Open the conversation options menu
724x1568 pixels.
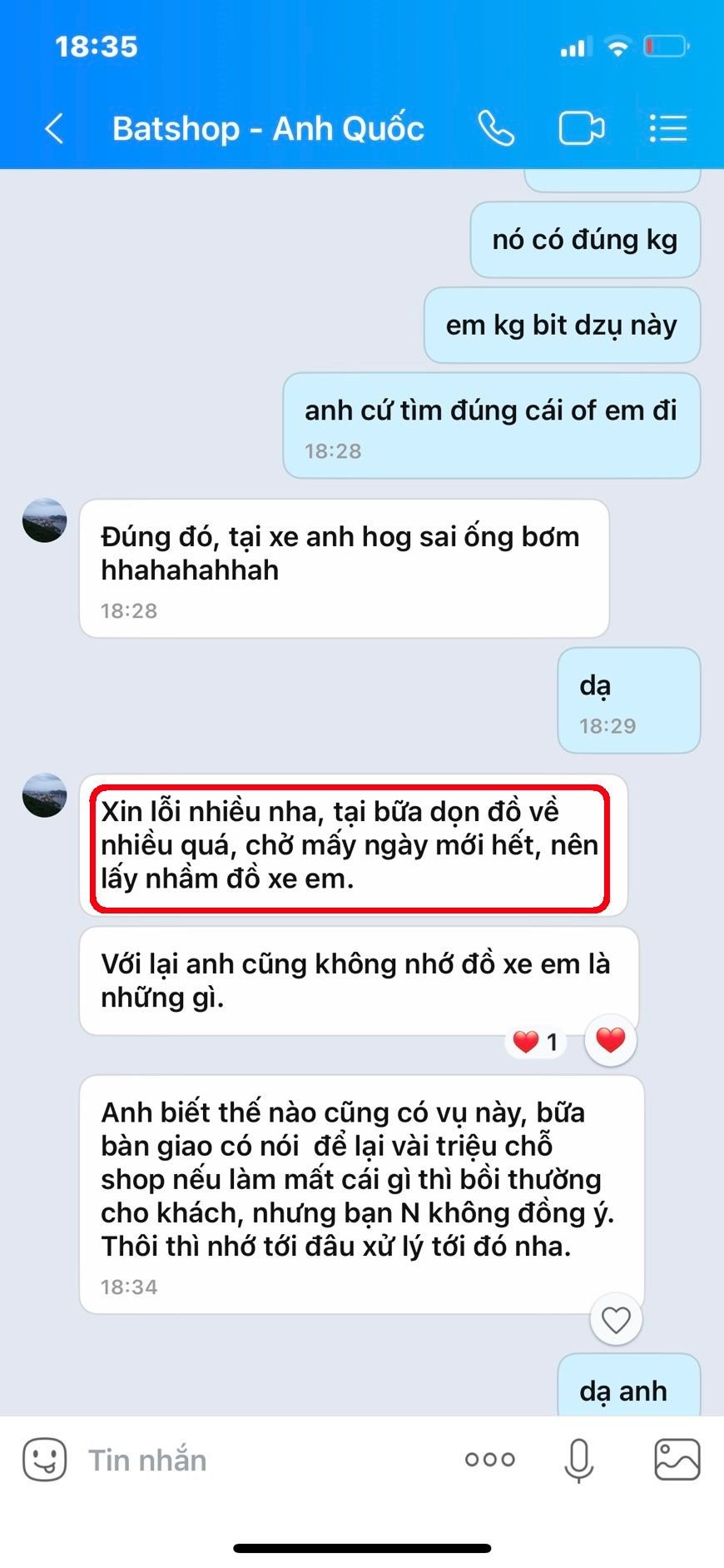click(x=667, y=129)
